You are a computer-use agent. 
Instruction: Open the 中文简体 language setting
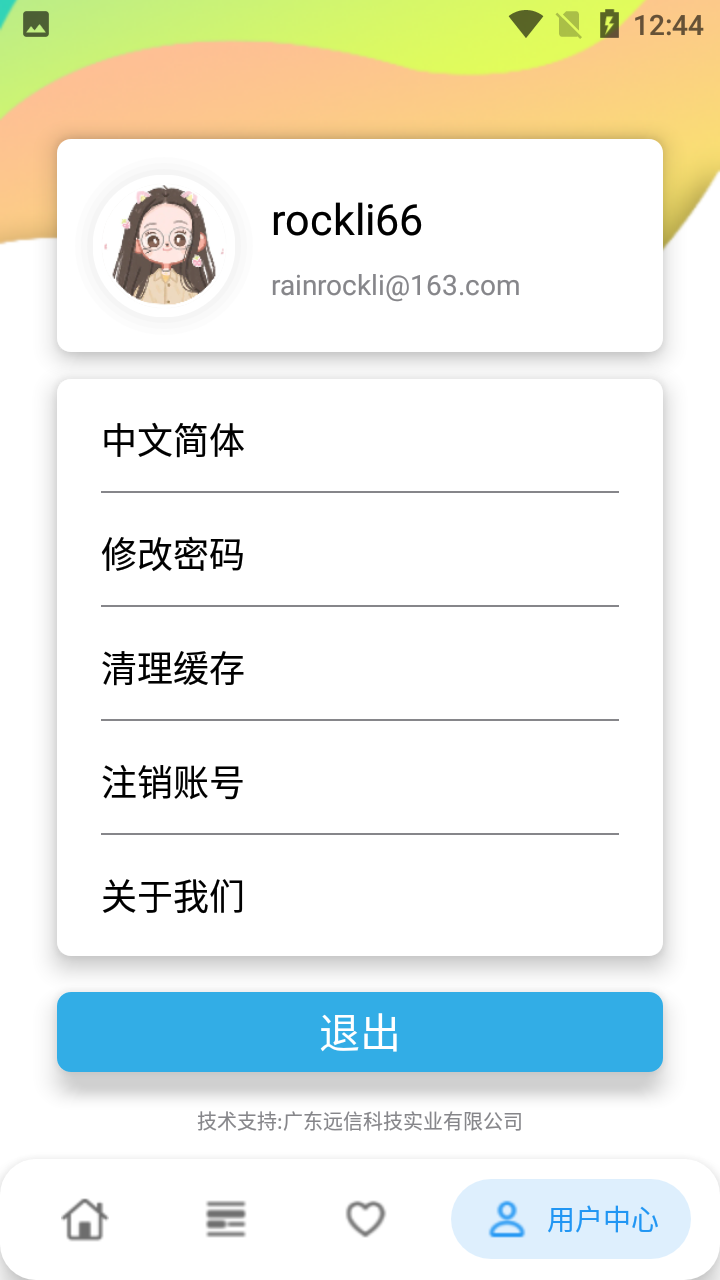tap(360, 440)
